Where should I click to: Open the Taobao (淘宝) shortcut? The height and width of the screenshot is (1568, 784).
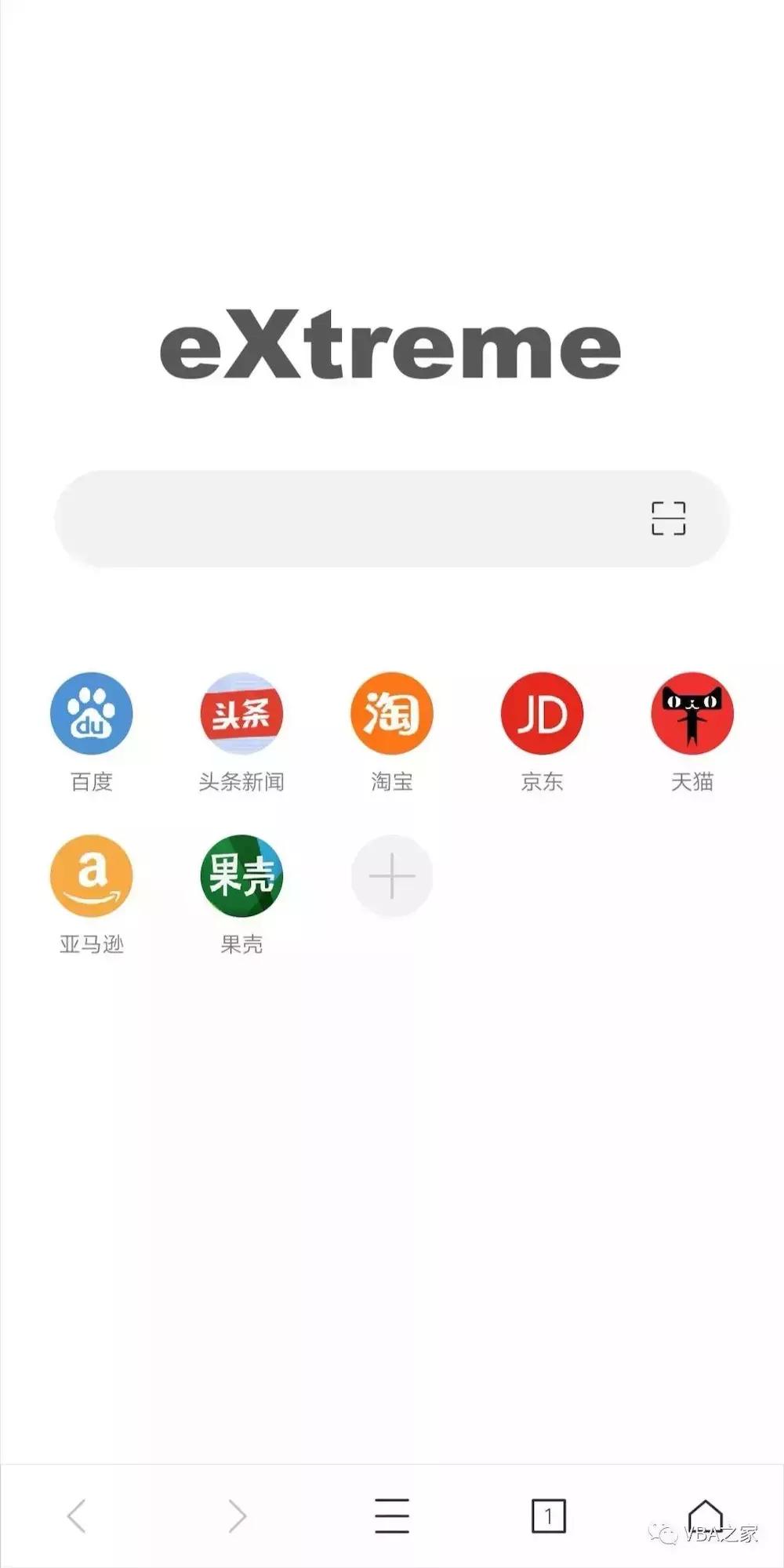point(391,714)
